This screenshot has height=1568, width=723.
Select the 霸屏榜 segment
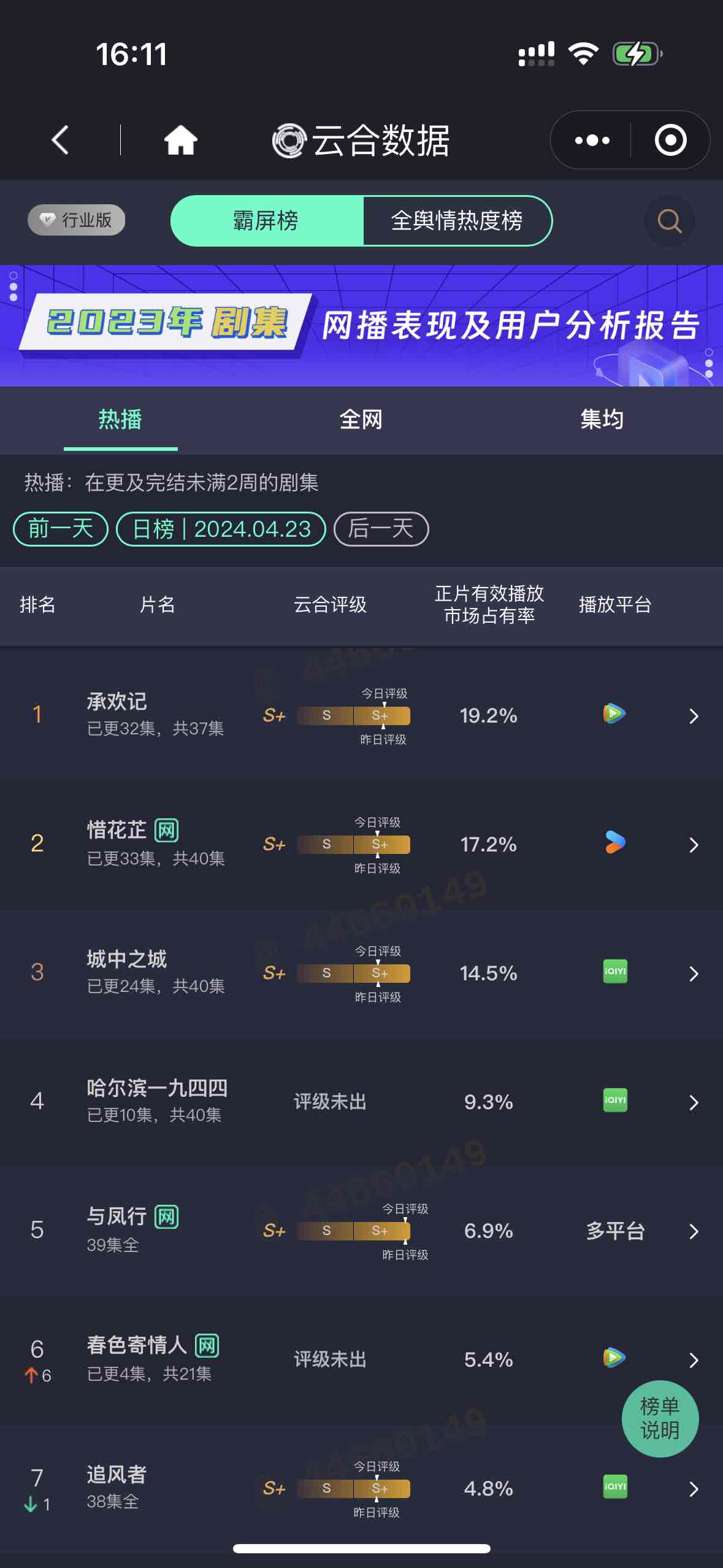click(x=266, y=221)
